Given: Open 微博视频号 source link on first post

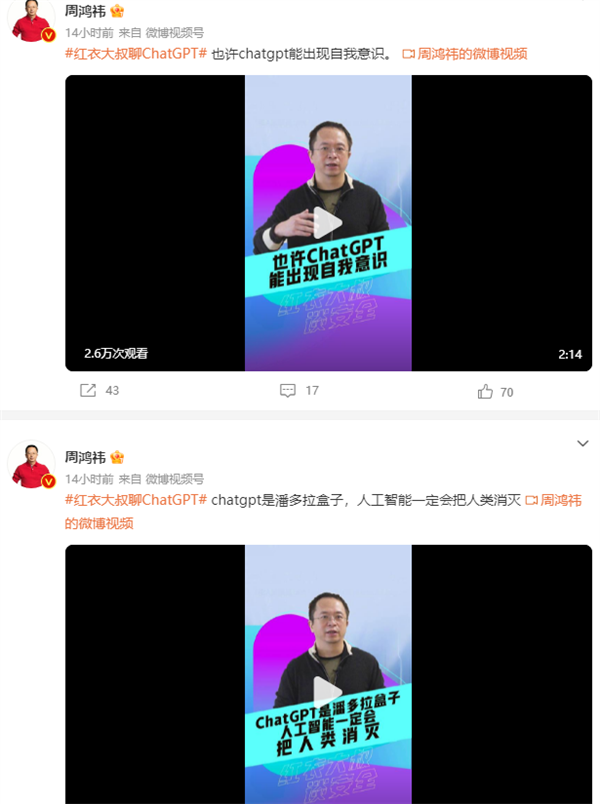Looking at the screenshot, I should tap(175, 32).
